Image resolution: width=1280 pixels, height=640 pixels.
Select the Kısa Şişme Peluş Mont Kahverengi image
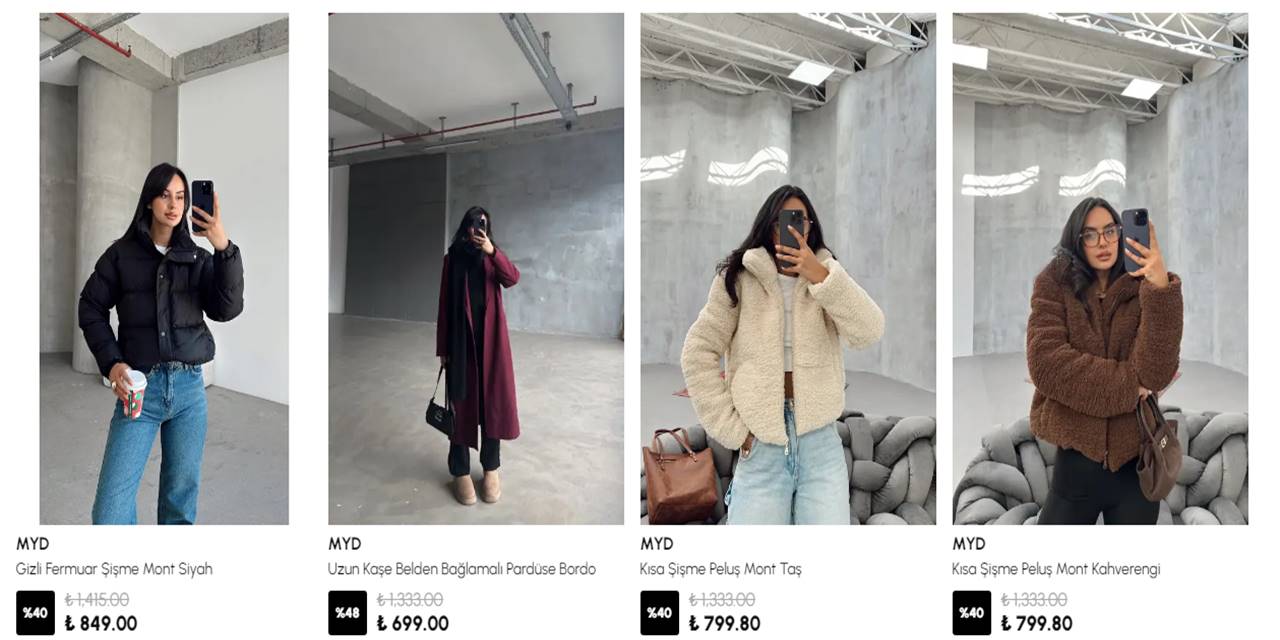pyautogui.click(x=1100, y=269)
